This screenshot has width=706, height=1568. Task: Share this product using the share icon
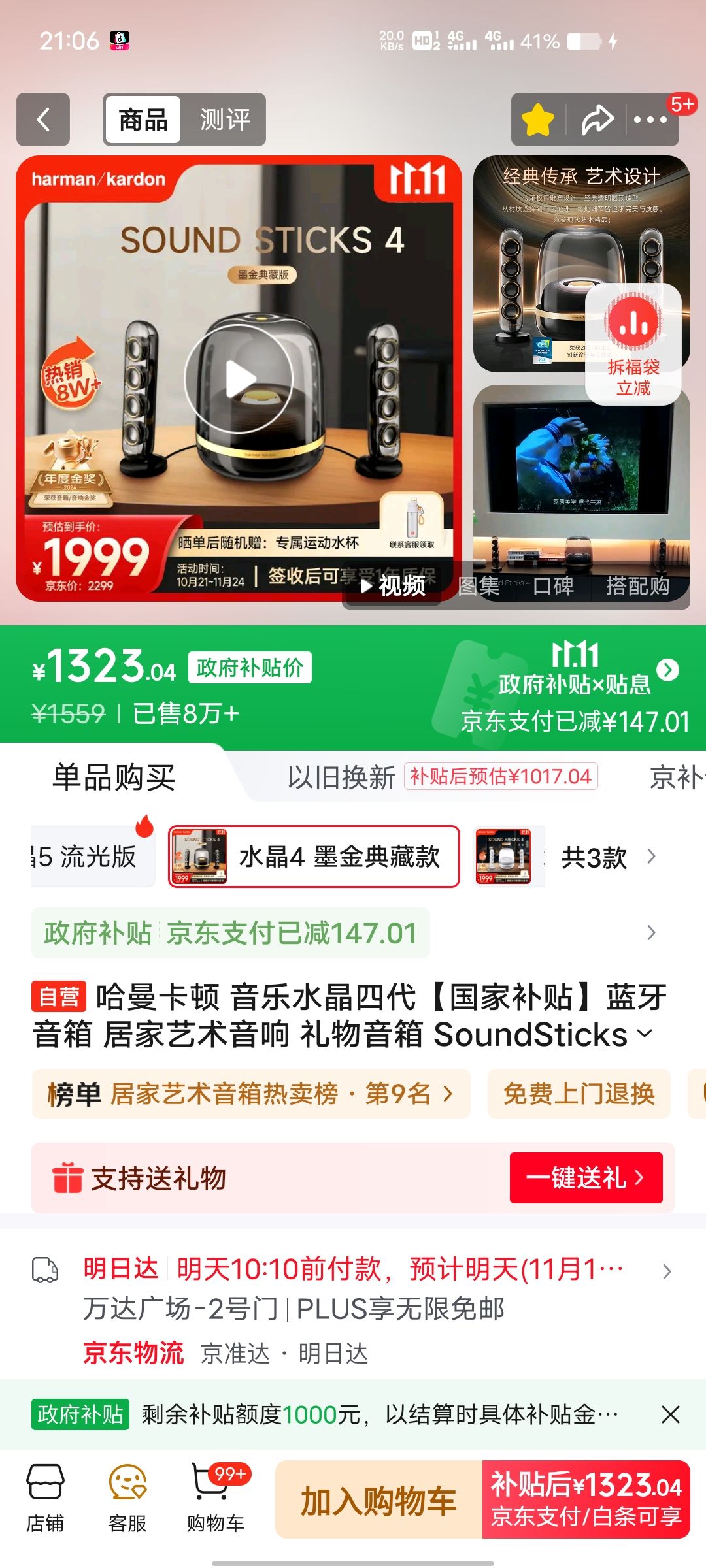click(x=597, y=120)
